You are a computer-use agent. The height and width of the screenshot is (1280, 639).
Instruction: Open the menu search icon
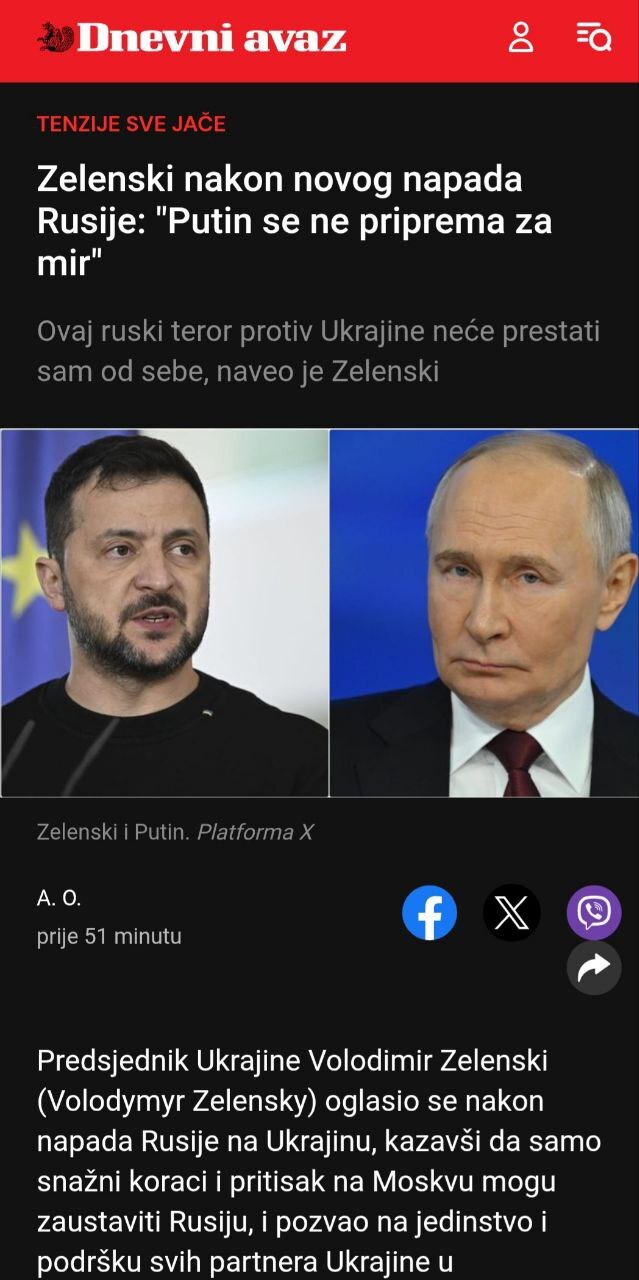tap(594, 38)
